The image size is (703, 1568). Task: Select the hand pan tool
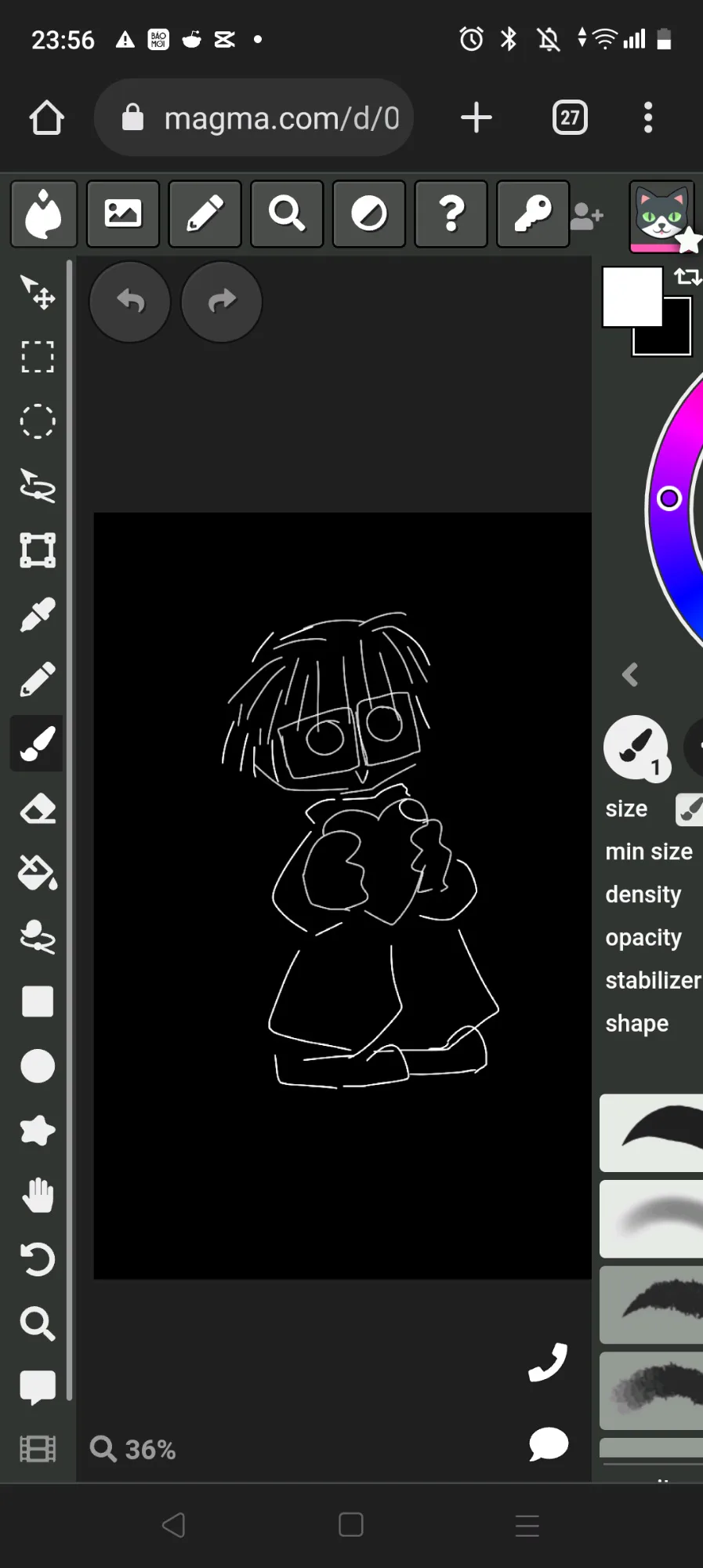(x=38, y=1196)
